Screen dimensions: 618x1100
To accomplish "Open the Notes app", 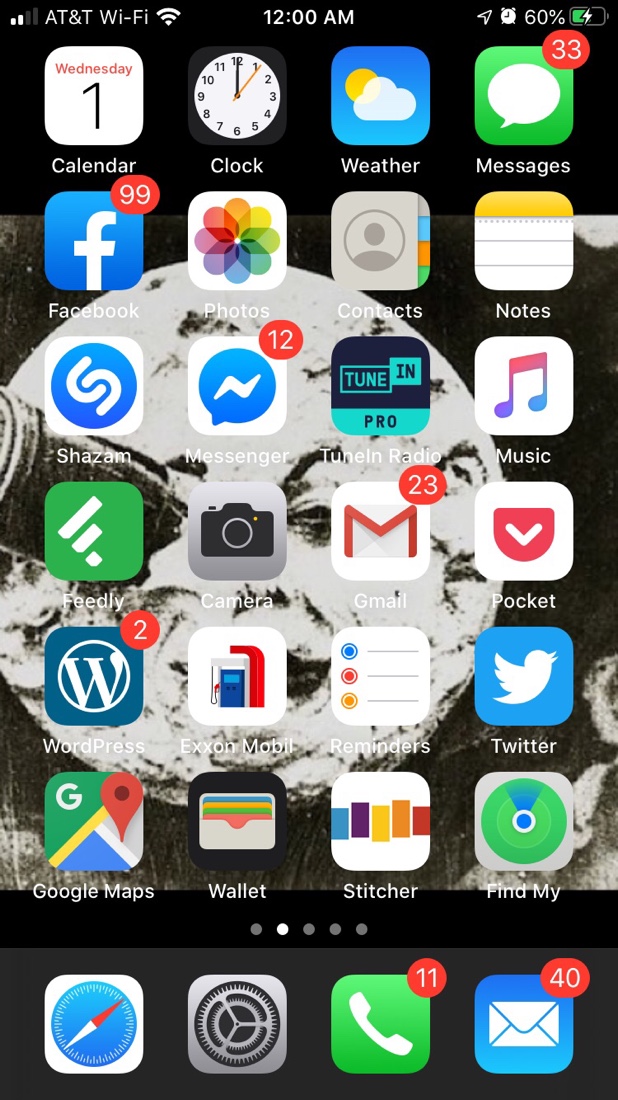I will (x=523, y=241).
